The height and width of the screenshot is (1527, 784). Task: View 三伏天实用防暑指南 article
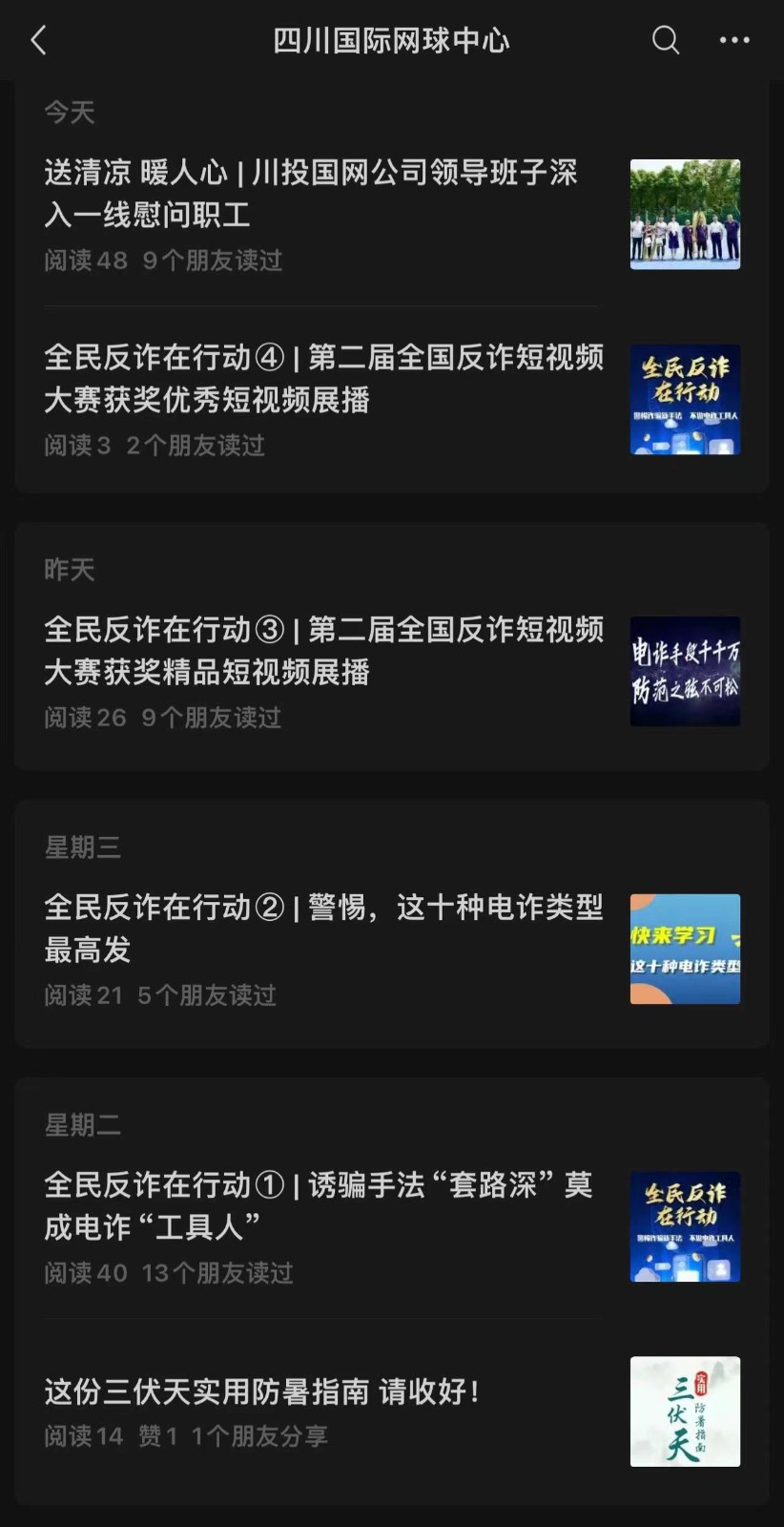point(262,1391)
